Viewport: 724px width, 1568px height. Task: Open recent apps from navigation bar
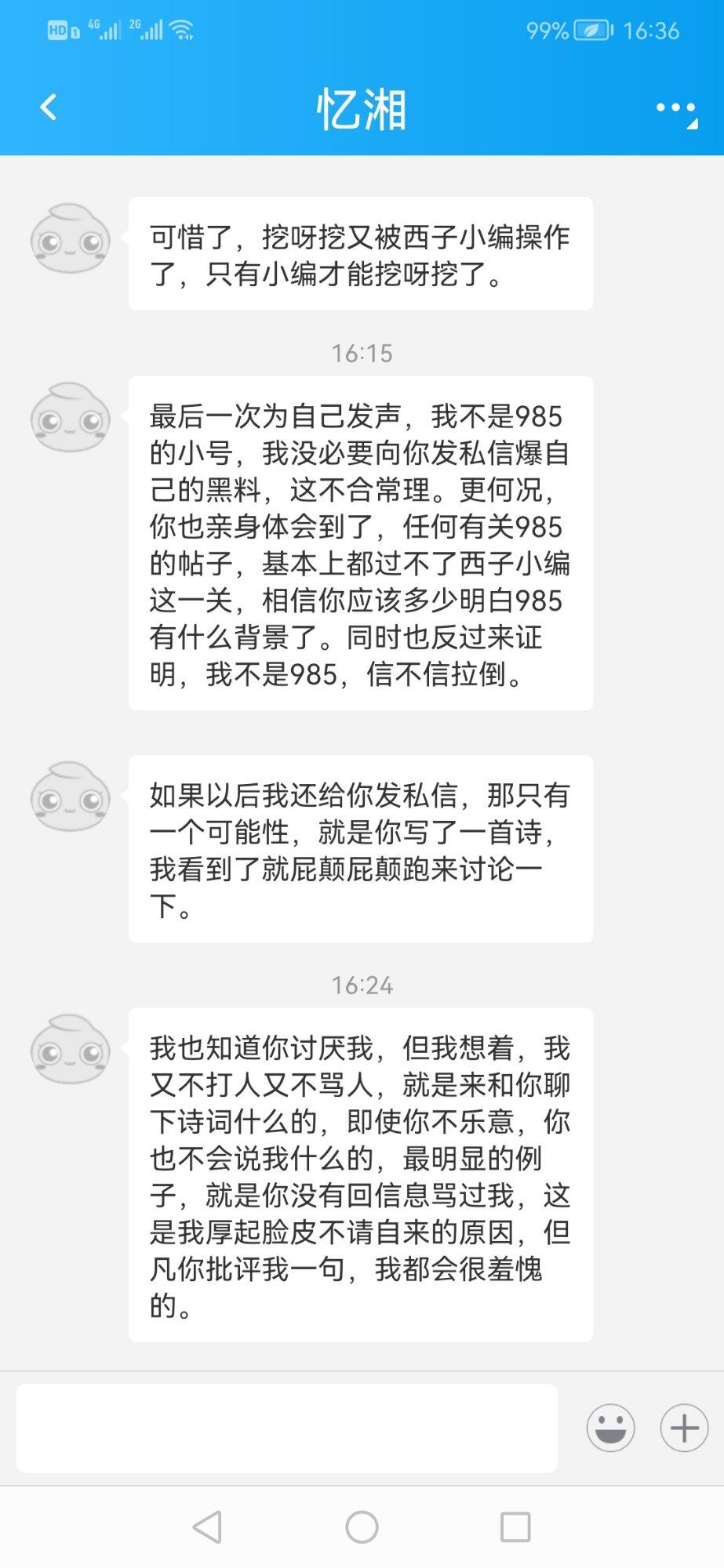(515, 1526)
